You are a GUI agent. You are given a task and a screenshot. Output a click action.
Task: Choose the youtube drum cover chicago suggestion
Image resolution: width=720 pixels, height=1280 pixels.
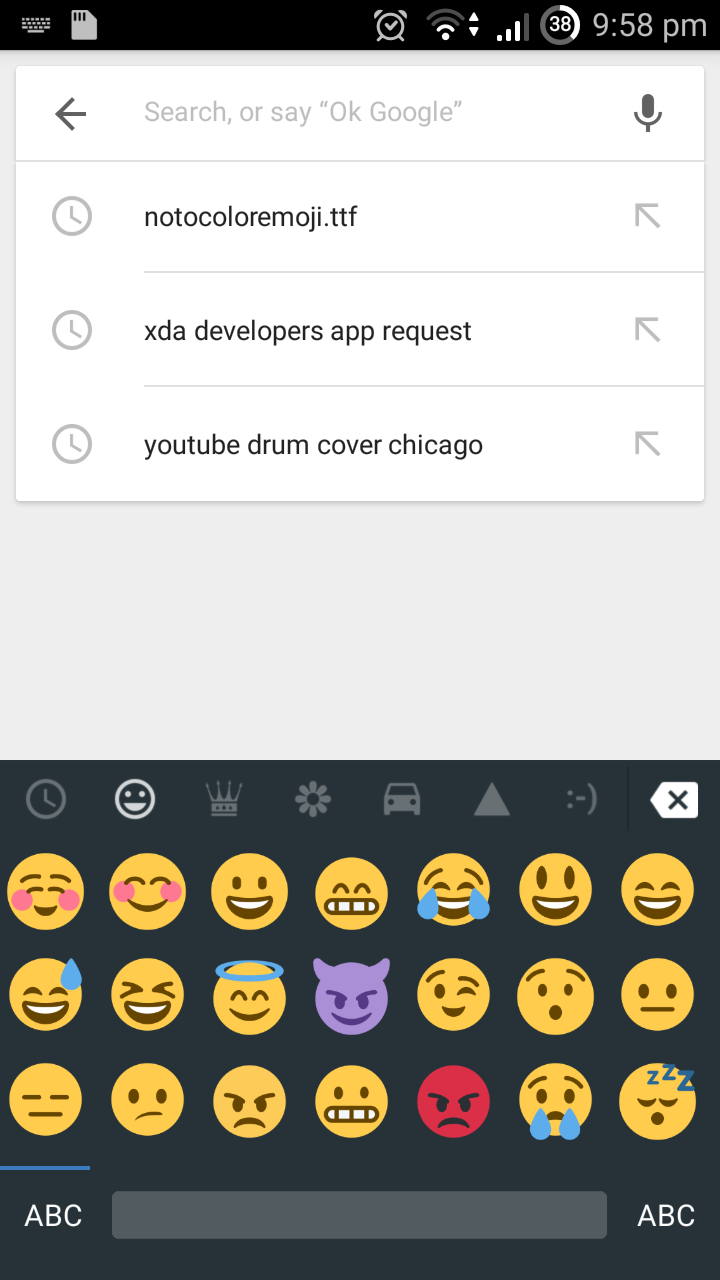pyautogui.click(x=313, y=445)
